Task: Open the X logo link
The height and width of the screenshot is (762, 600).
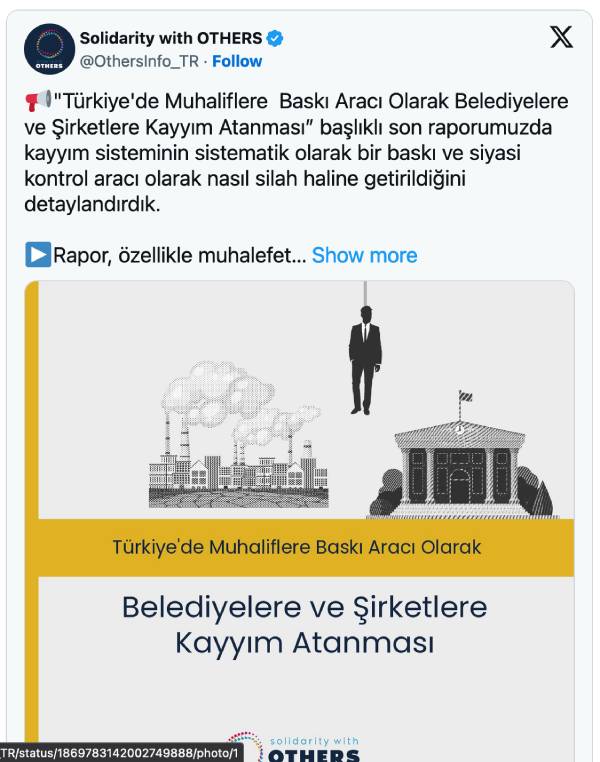Action: 562,38
